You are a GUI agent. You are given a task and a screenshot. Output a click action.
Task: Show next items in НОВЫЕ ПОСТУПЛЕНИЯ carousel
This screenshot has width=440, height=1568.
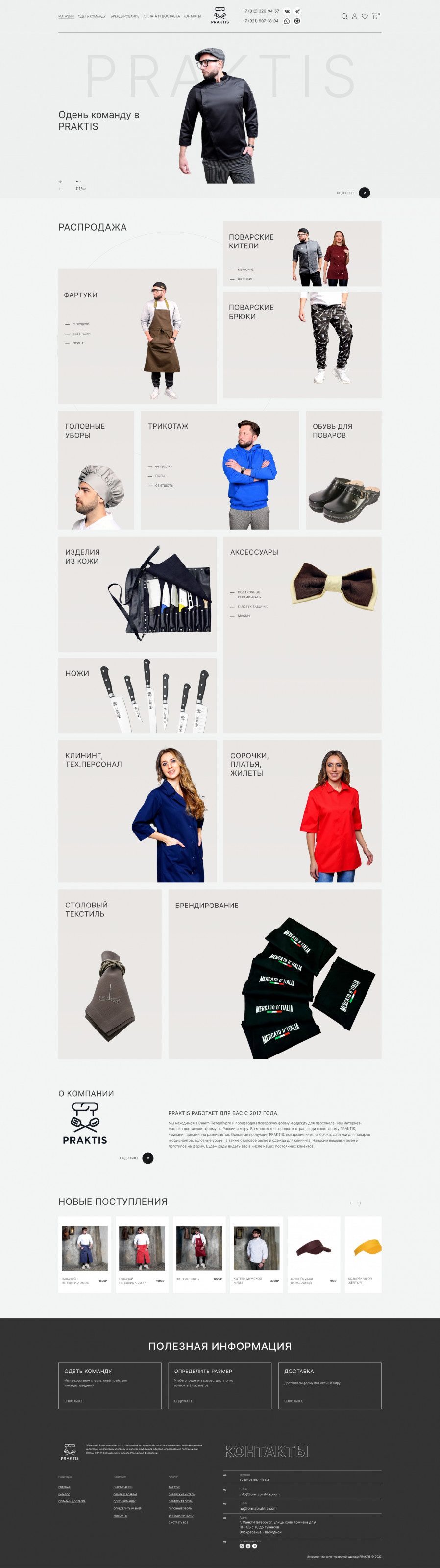[x=359, y=1203]
